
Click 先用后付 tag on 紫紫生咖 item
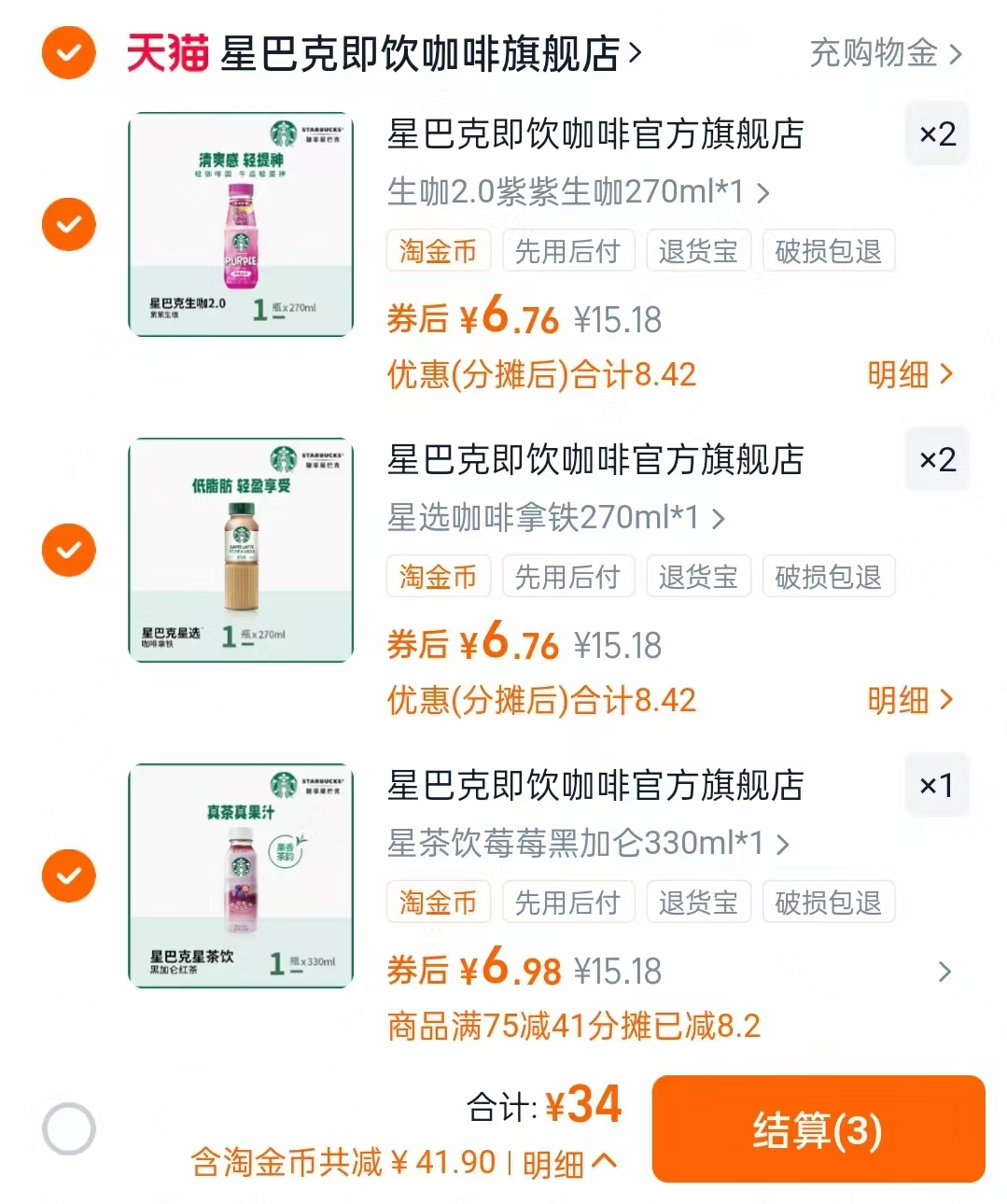point(568,250)
